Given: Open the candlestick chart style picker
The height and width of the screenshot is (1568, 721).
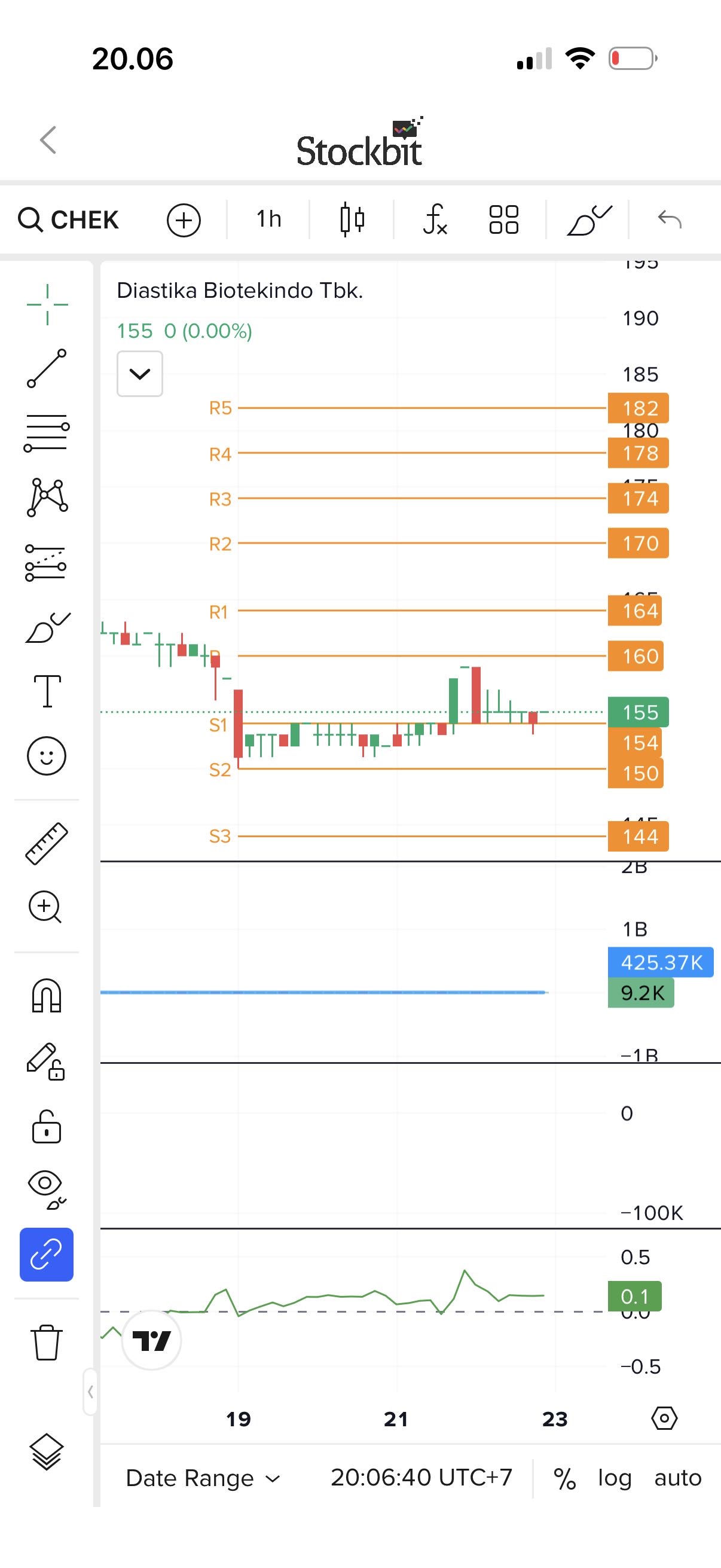Looking at the screenshot, I should point(352,219).
